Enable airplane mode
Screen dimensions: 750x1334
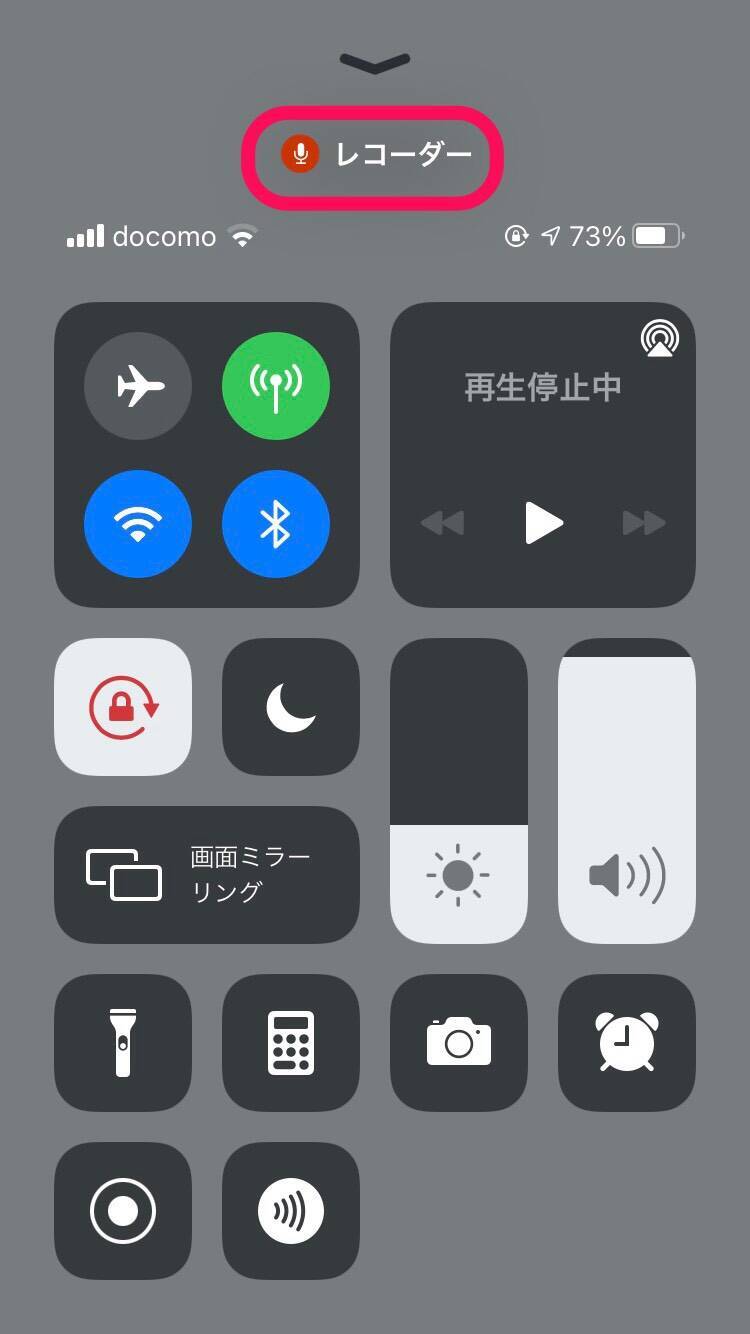click(138, 386)
